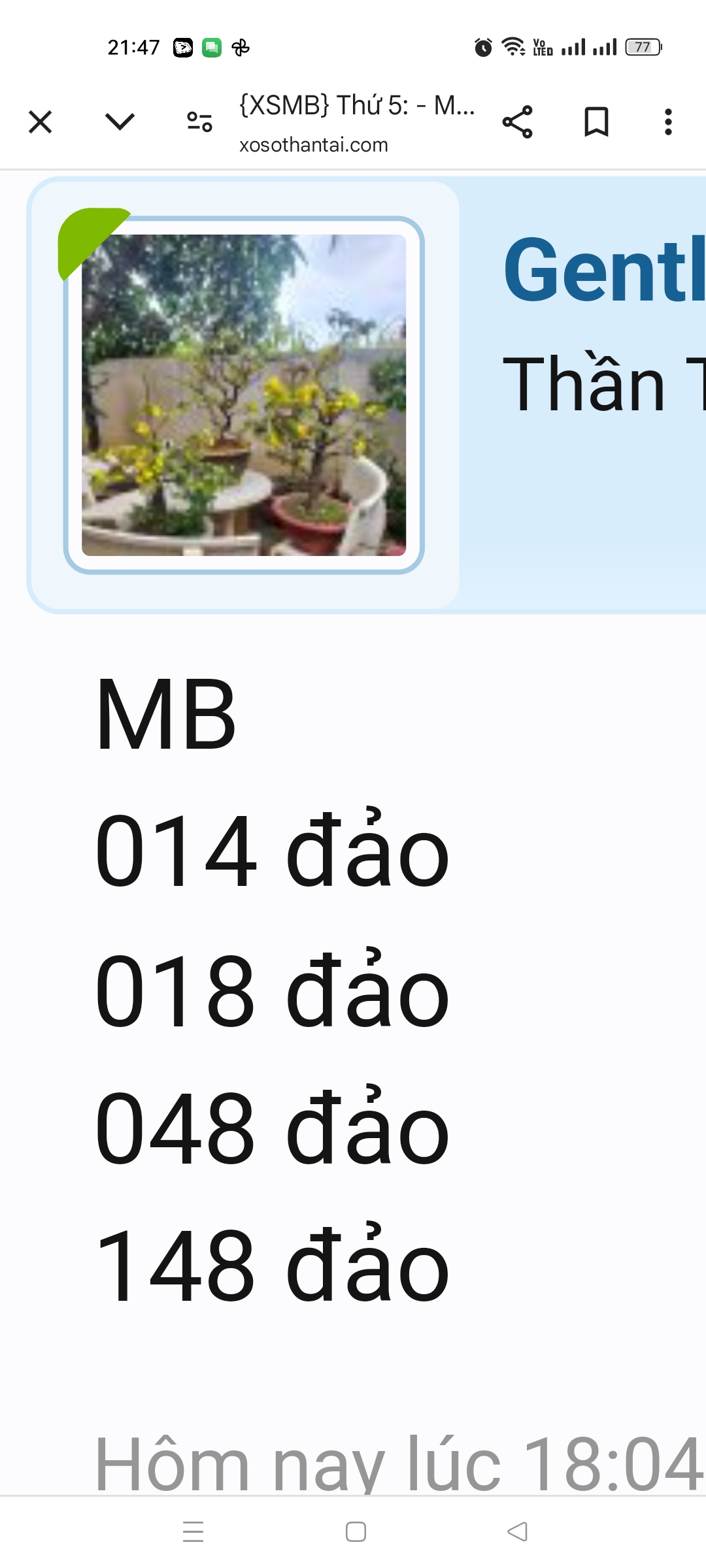Close the custom browser tab
This screenshot has width=706, height=1568.
(41, 122)
